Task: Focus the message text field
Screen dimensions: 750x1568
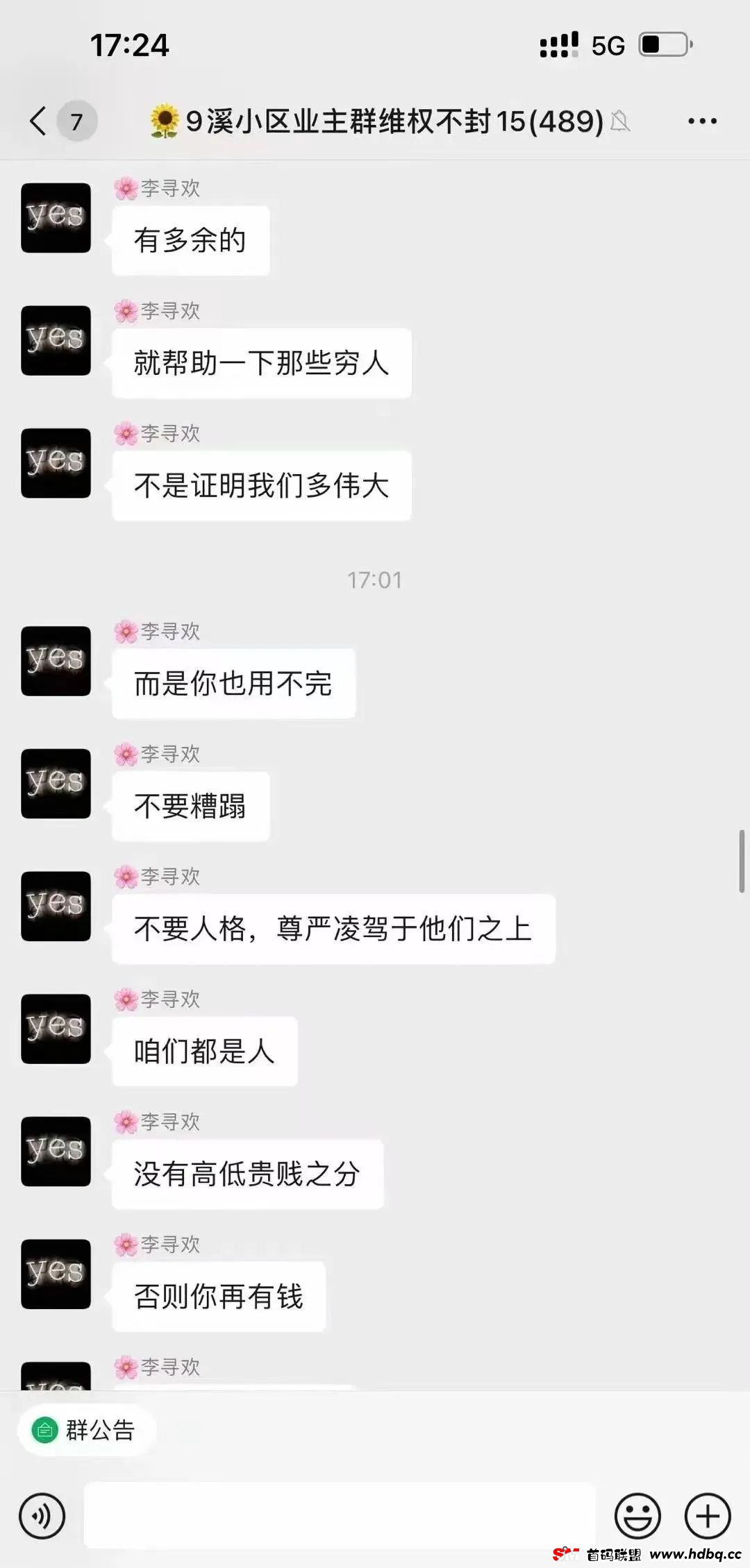Action: pos(339,1516)
